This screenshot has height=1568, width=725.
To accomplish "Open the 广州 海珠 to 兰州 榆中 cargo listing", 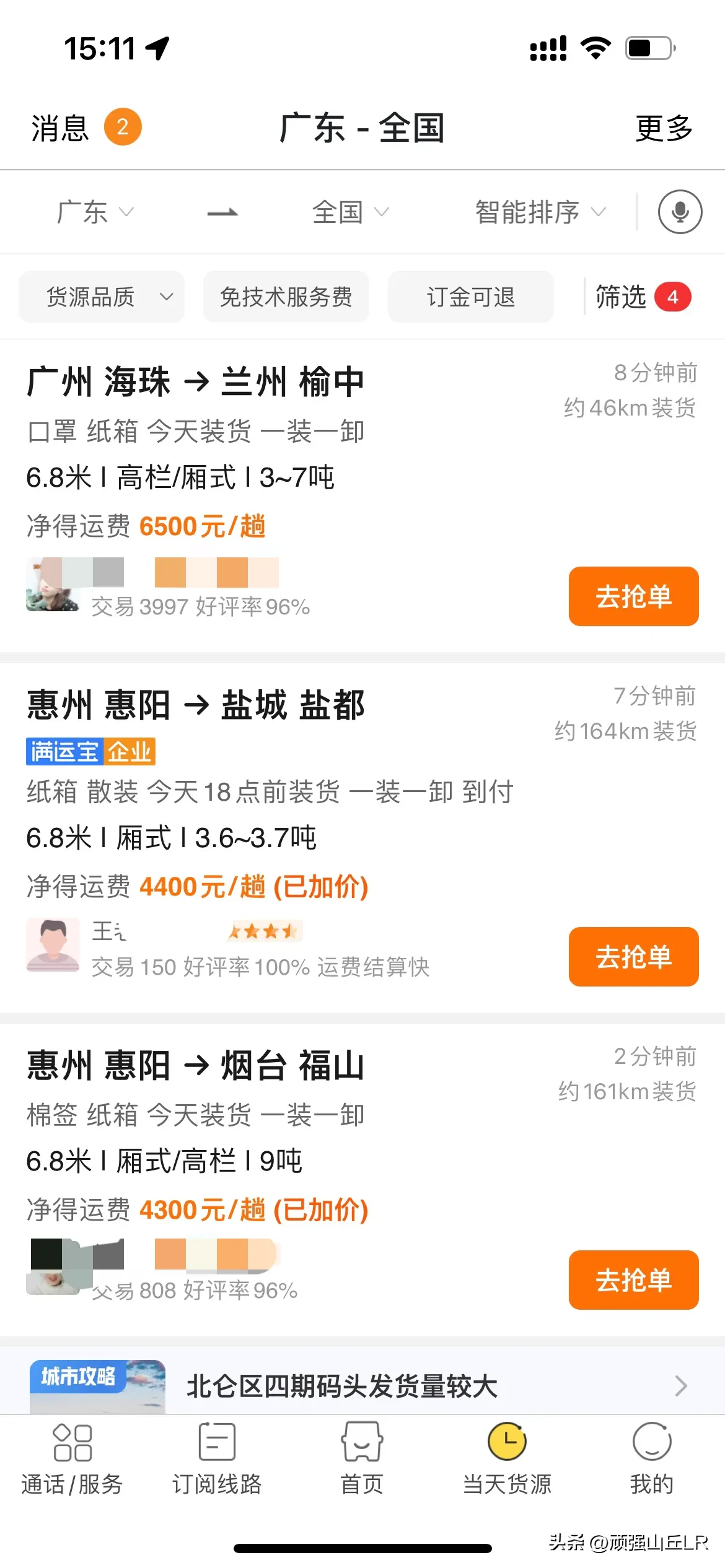I will coord(196,382).
